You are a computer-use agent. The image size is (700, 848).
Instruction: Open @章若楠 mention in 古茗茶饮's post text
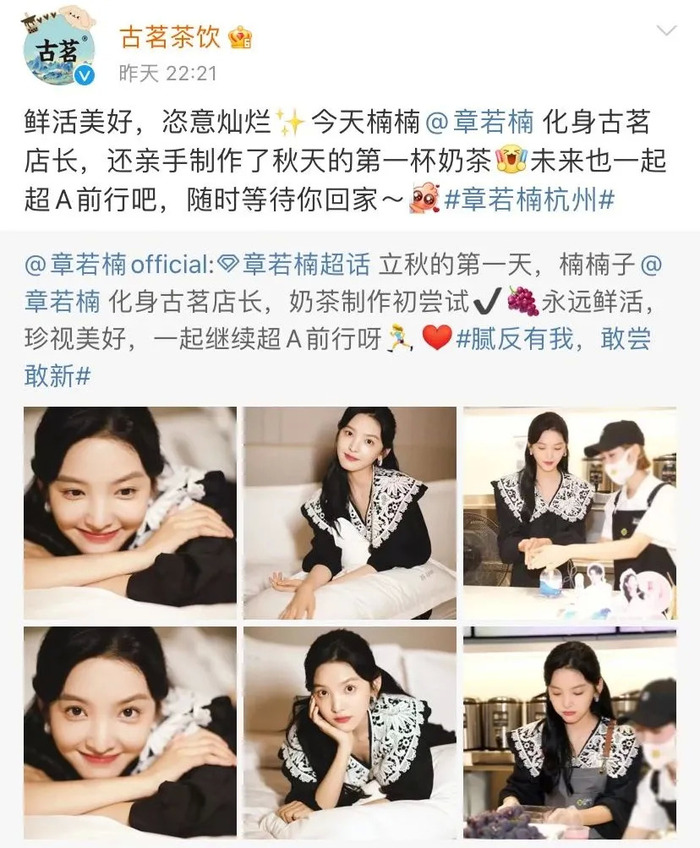[480, 123]
